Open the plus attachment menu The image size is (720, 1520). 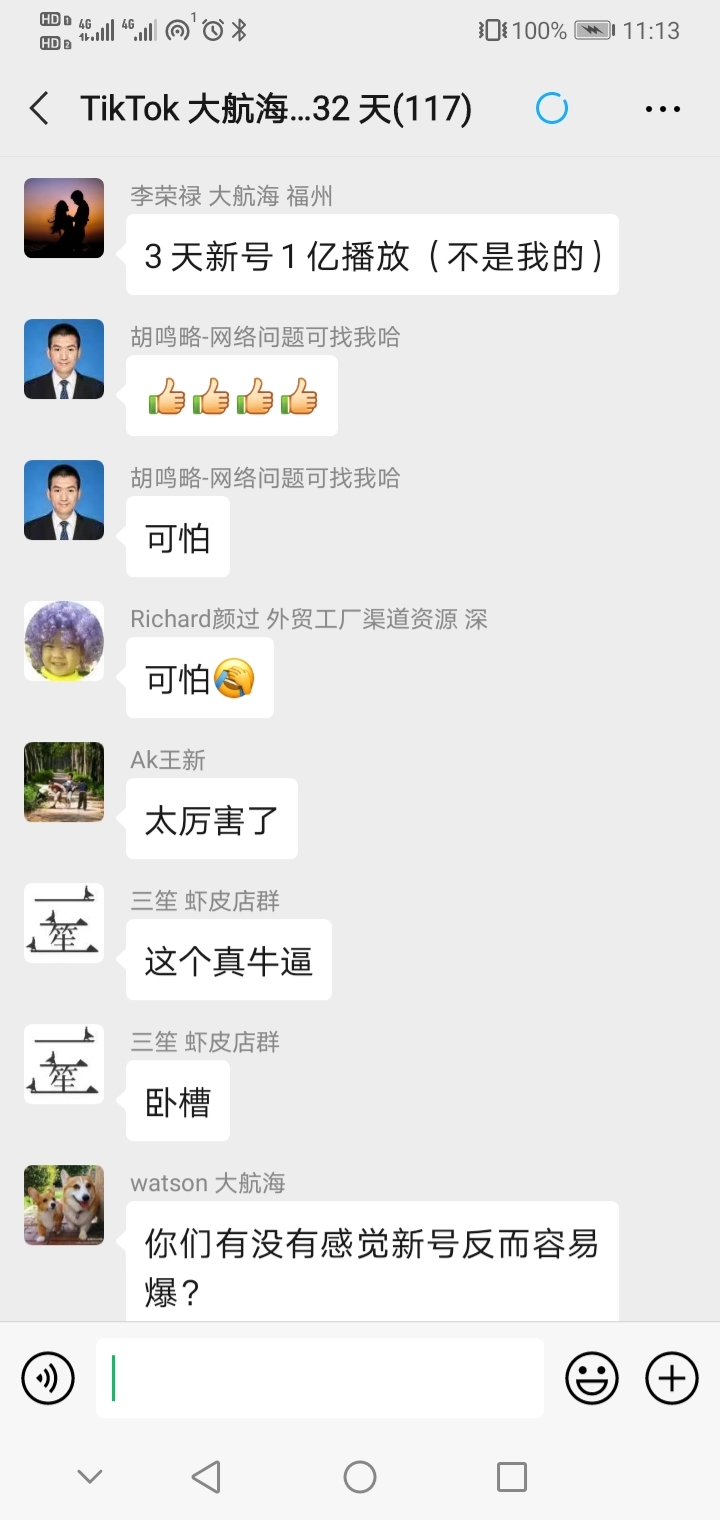[x=672, y=1379]
